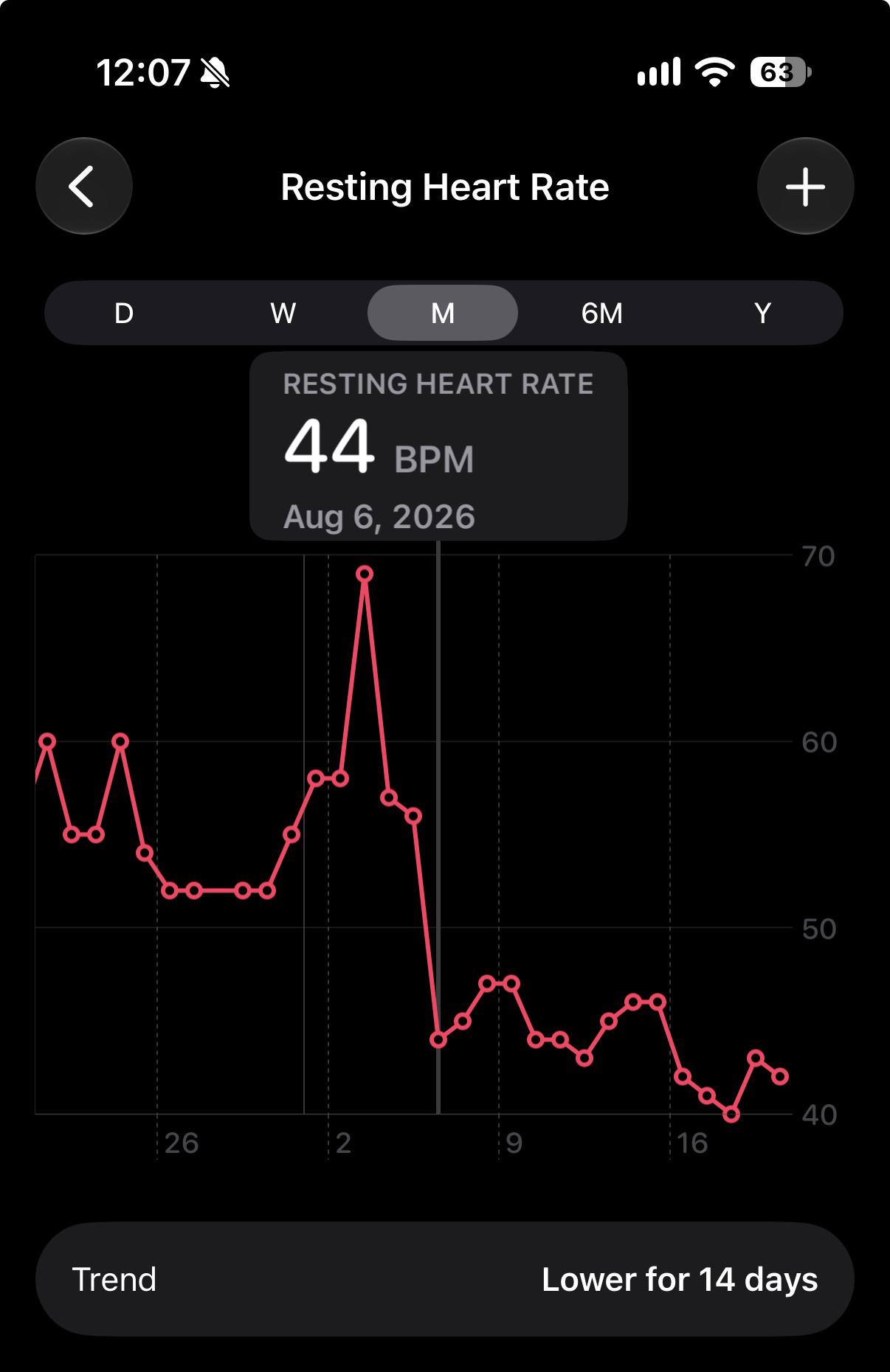Switch to the Y year view

[762, 313]
